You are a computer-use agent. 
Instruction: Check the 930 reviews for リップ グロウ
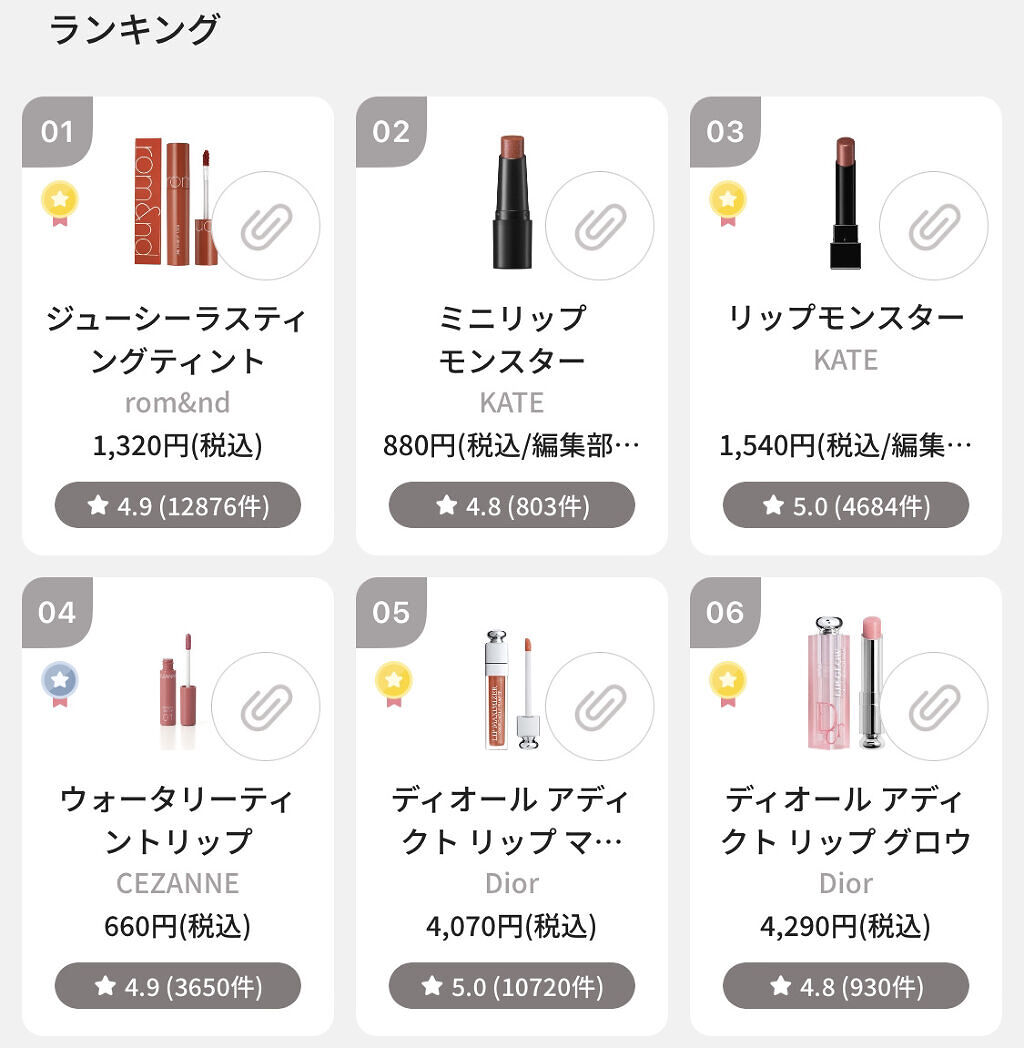(846, 986)
